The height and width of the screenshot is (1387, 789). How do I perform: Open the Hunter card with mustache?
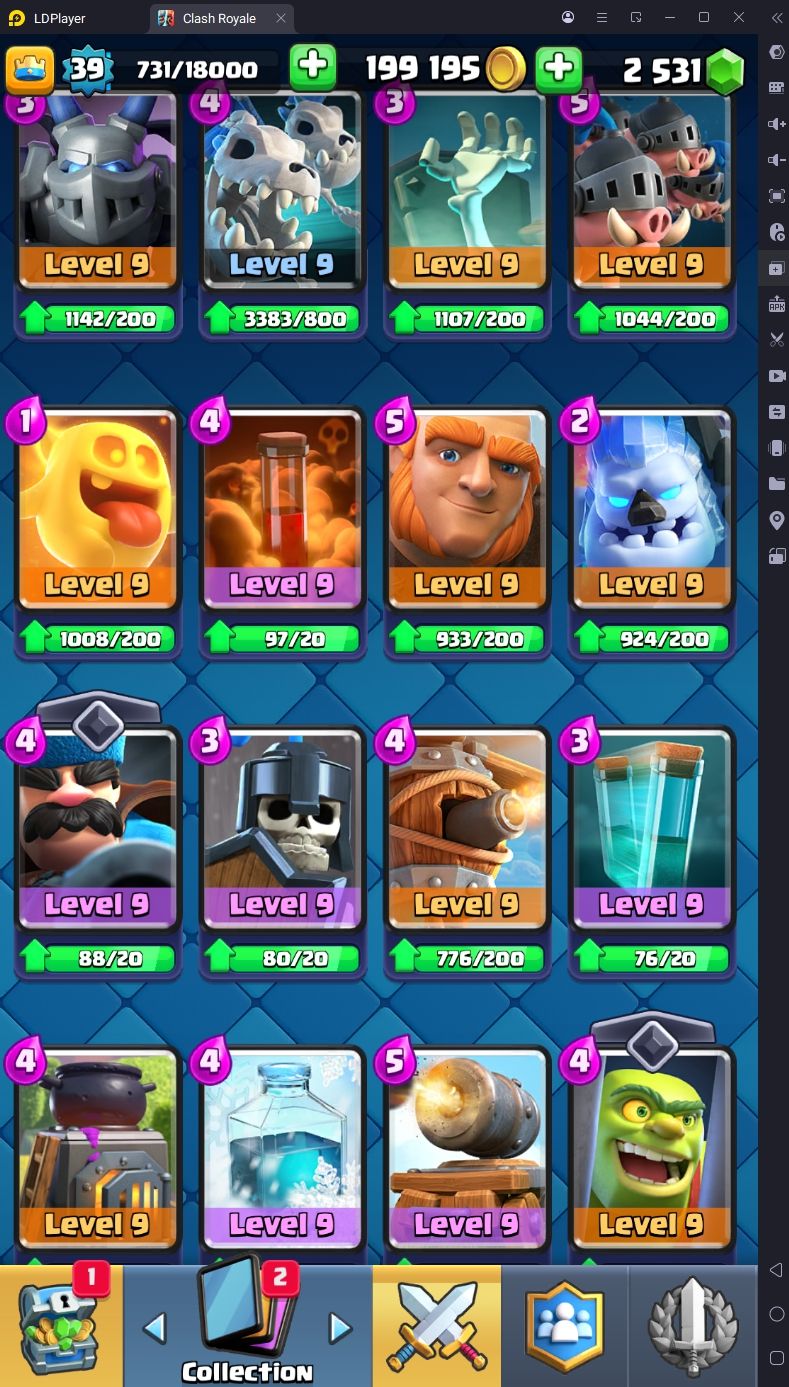pyautogui.click(x=97, y=830)
